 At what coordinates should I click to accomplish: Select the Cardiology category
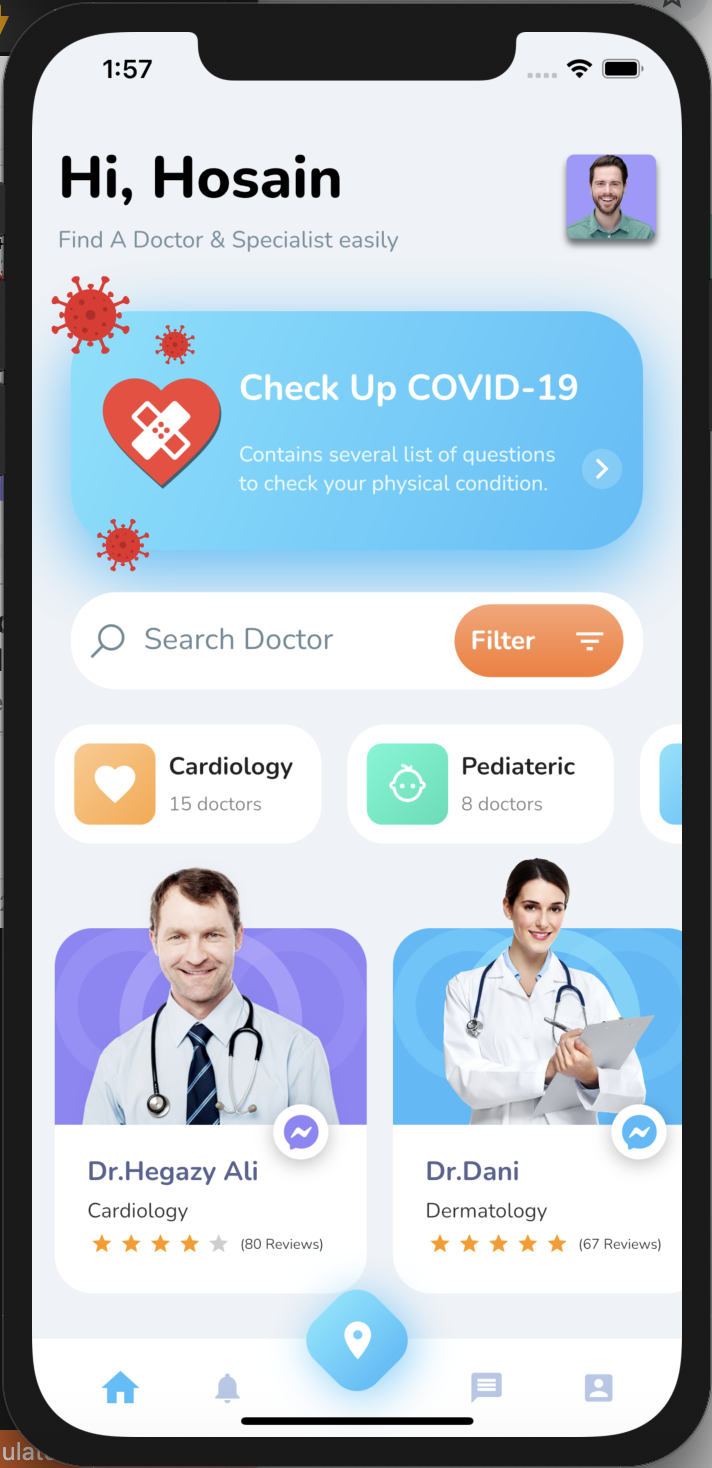click(x=188, y=784)
